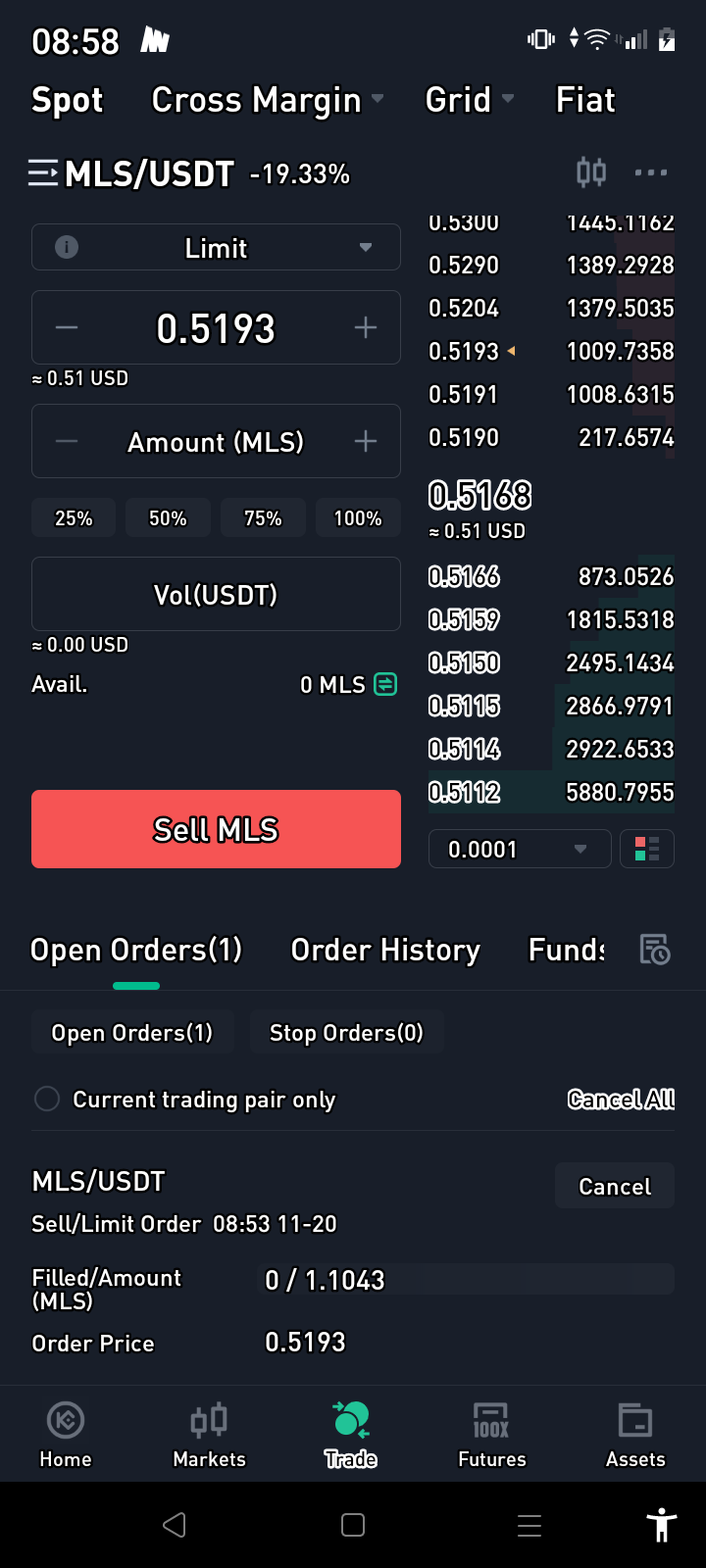The image size is (706, 1568).
Task: Switch the order book layout icon
Action: point(647,849)
